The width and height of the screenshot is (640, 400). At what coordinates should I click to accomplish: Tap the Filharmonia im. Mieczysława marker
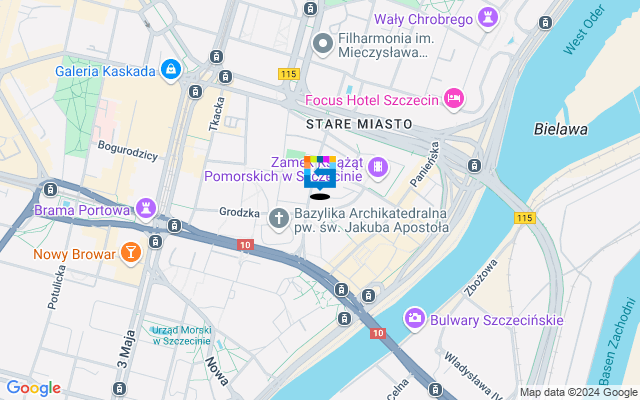pos(322,43)
